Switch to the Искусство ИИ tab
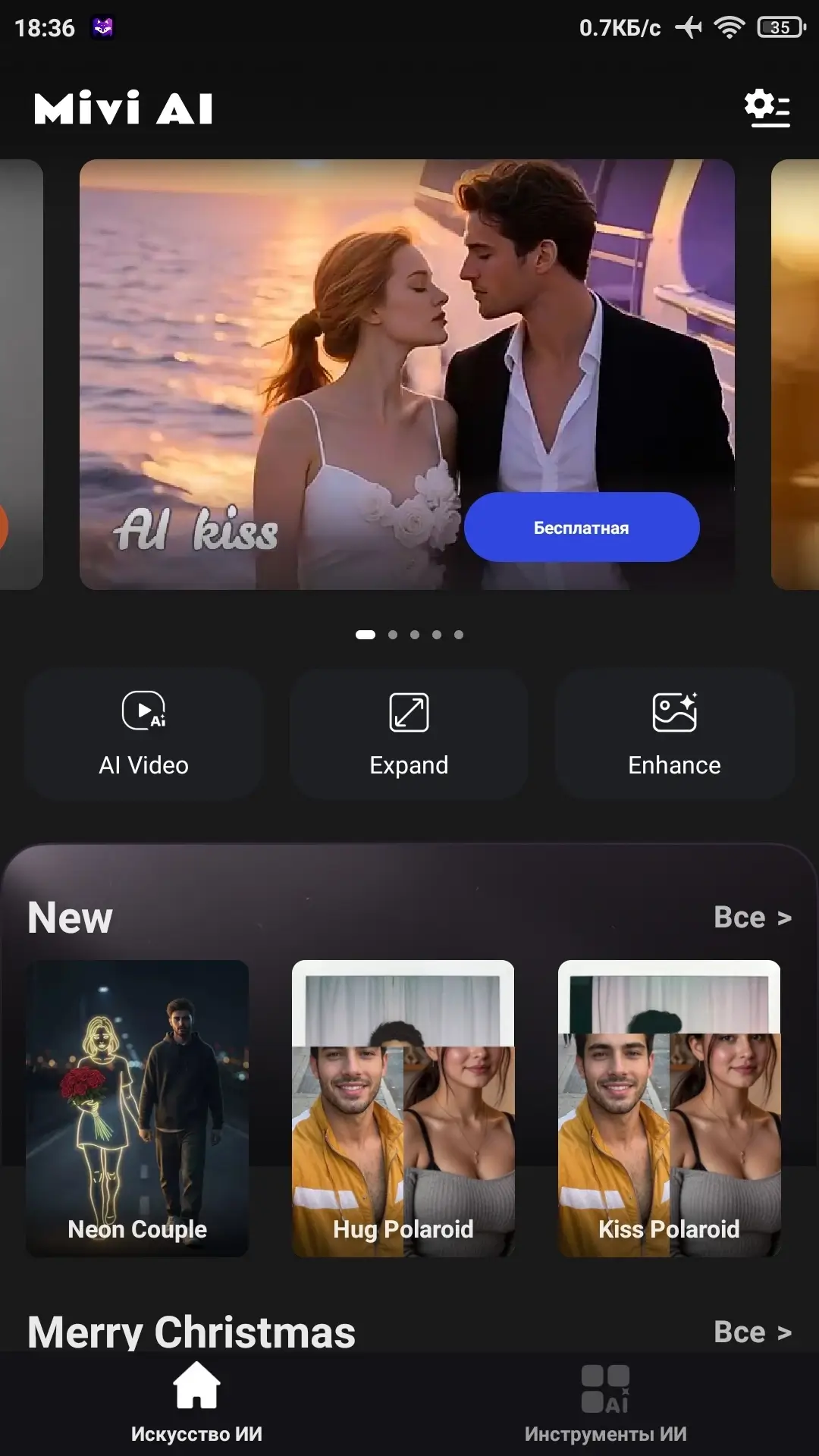Image resolution: width=819 pixels, height=1456 pixels. pyautogui.click(x=196, y=1403)
